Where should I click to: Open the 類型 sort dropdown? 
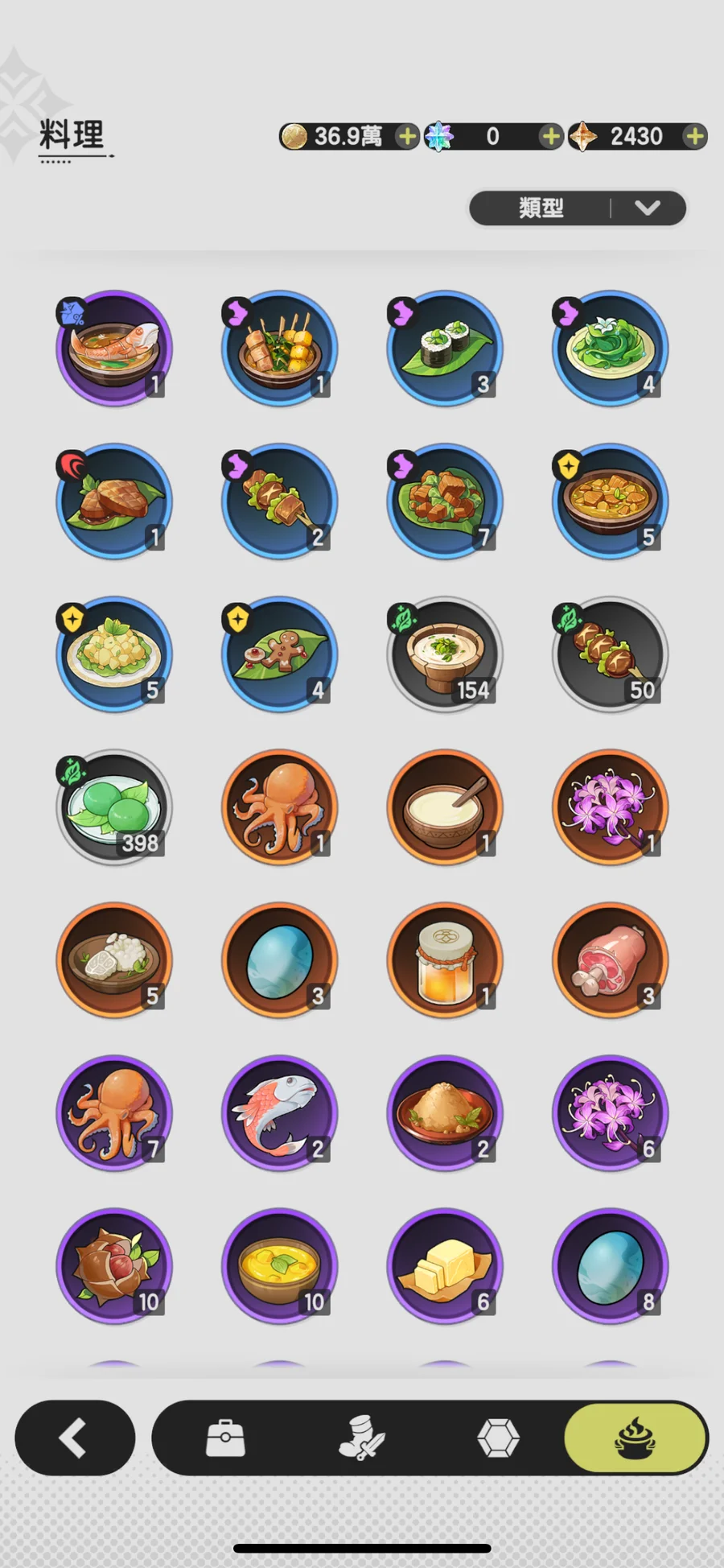577,208
